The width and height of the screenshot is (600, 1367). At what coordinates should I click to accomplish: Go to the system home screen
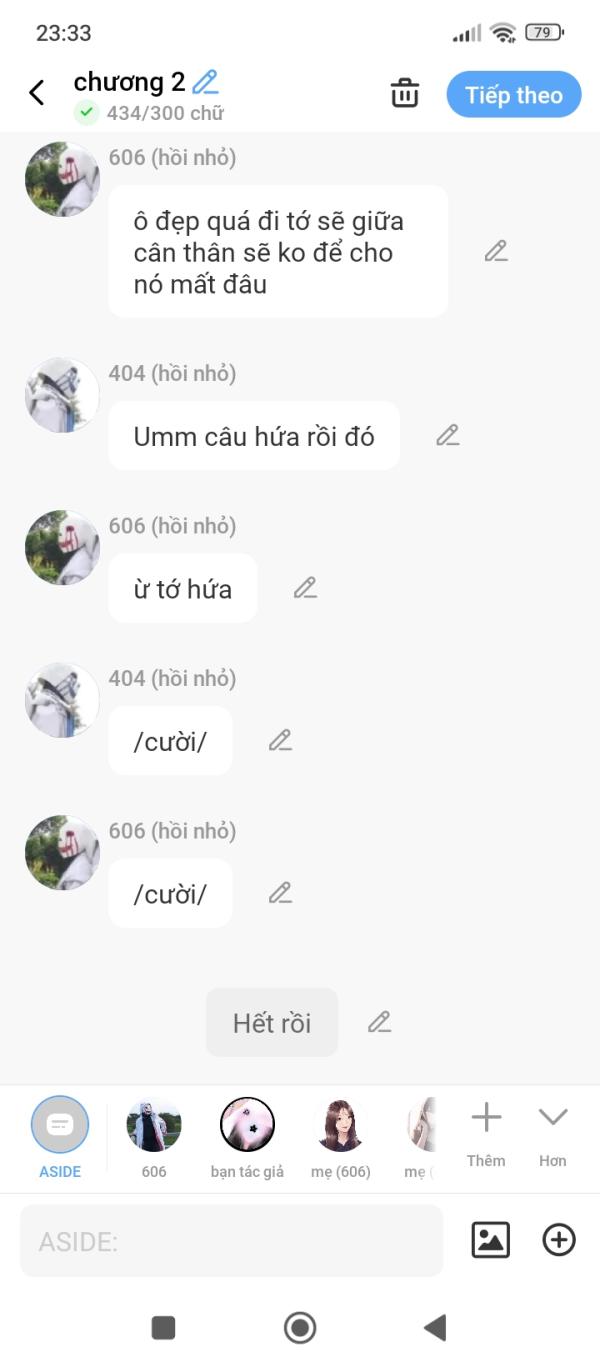pos(300,1328)
